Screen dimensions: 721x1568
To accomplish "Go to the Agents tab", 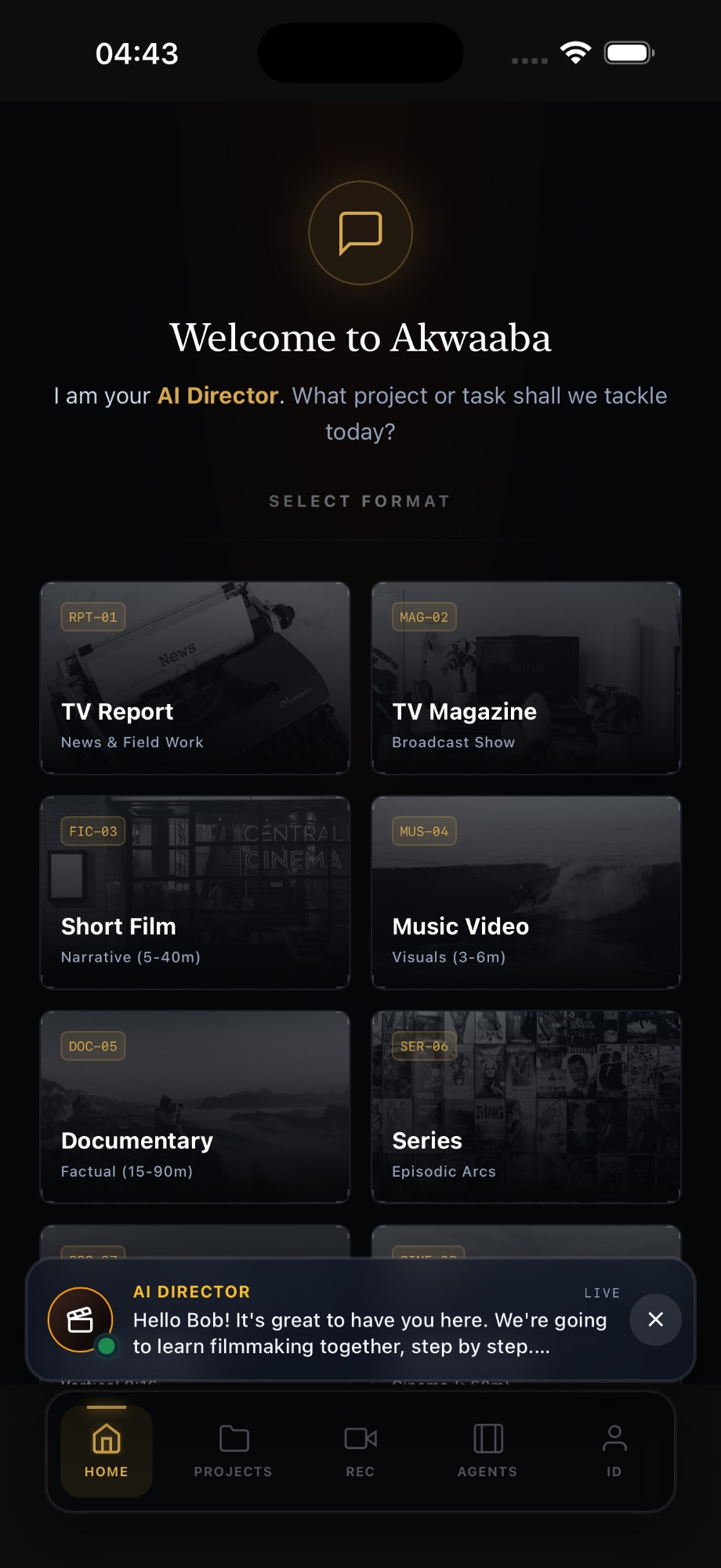I will pyautogui.click(x=487, y=1451).
